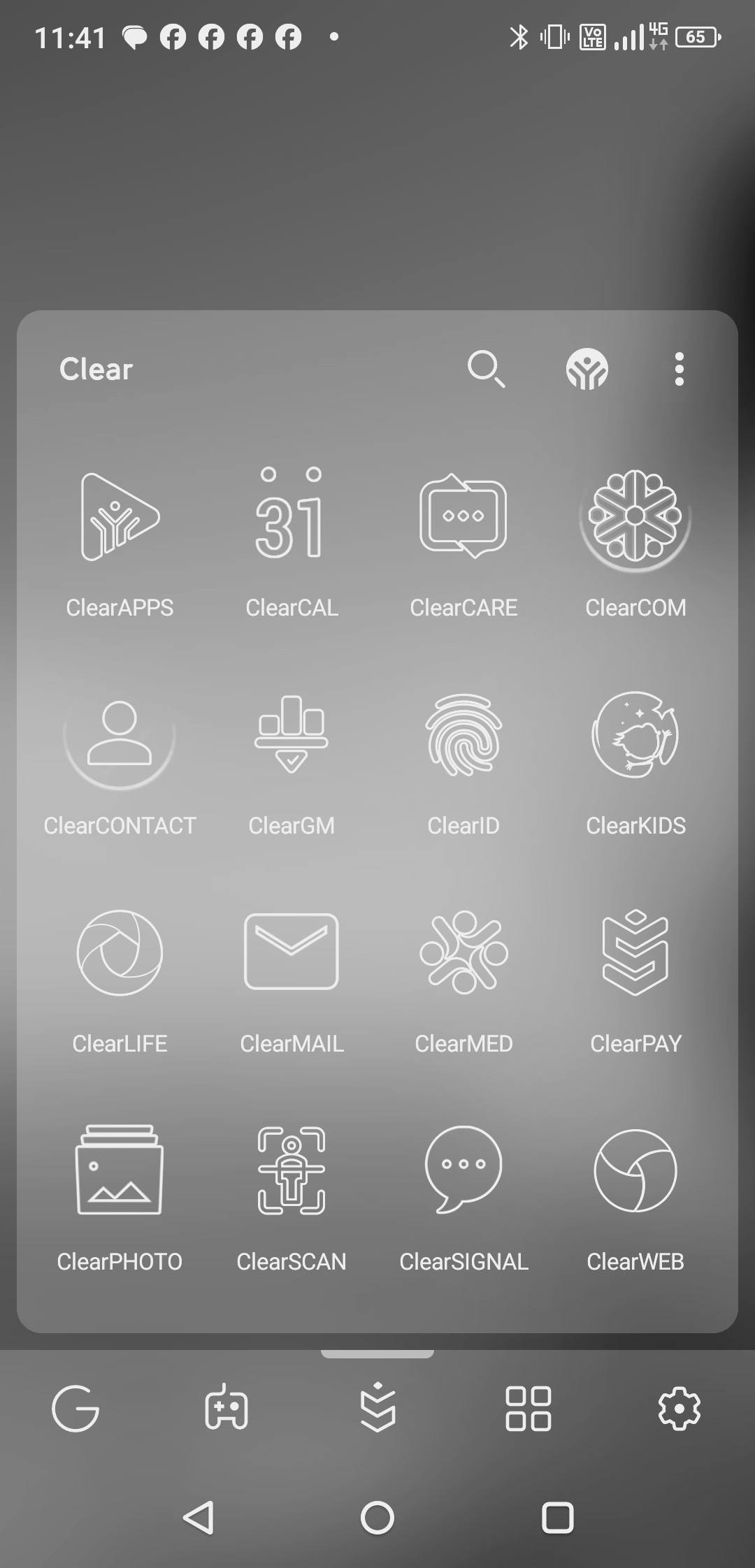Open the ClearLIFE app

point(120,954)
